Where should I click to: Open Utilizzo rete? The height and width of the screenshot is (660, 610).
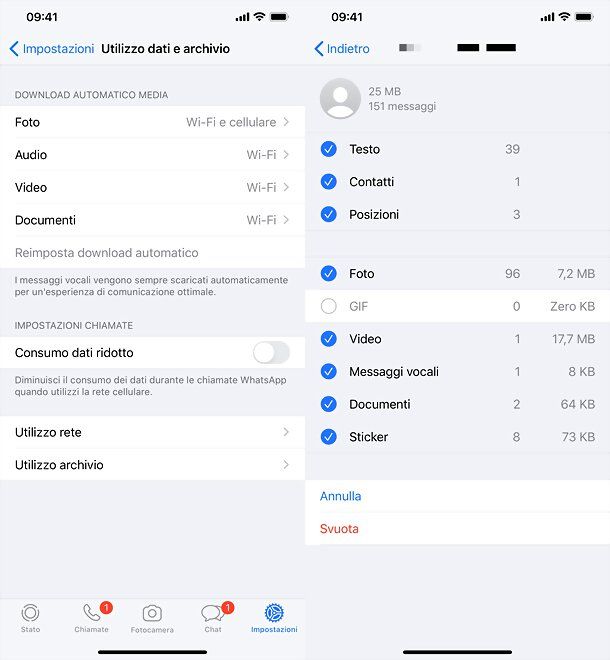pyautogui.click(x=152, y=432)
